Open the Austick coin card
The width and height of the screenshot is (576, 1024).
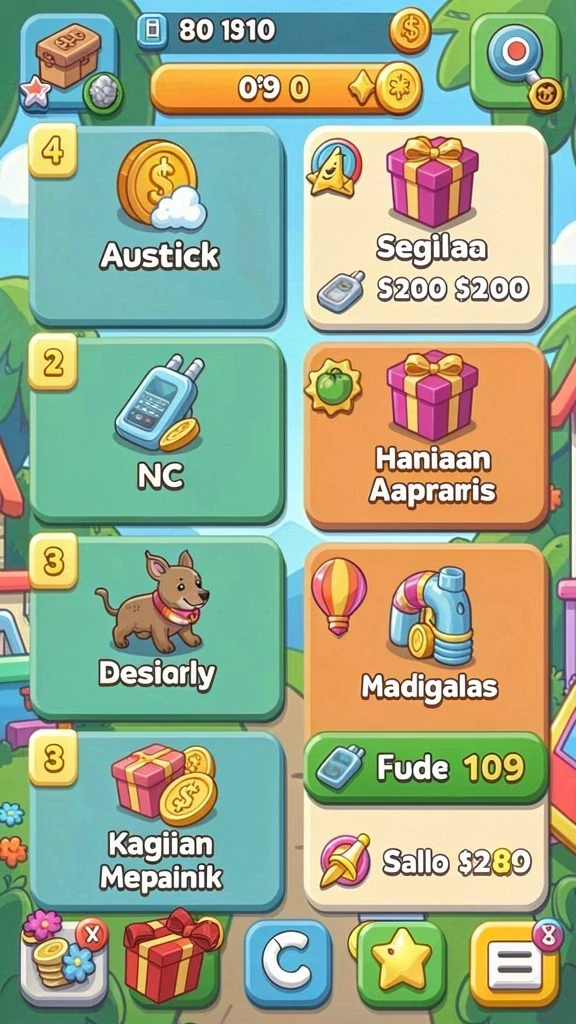click(x=157, y=227)
